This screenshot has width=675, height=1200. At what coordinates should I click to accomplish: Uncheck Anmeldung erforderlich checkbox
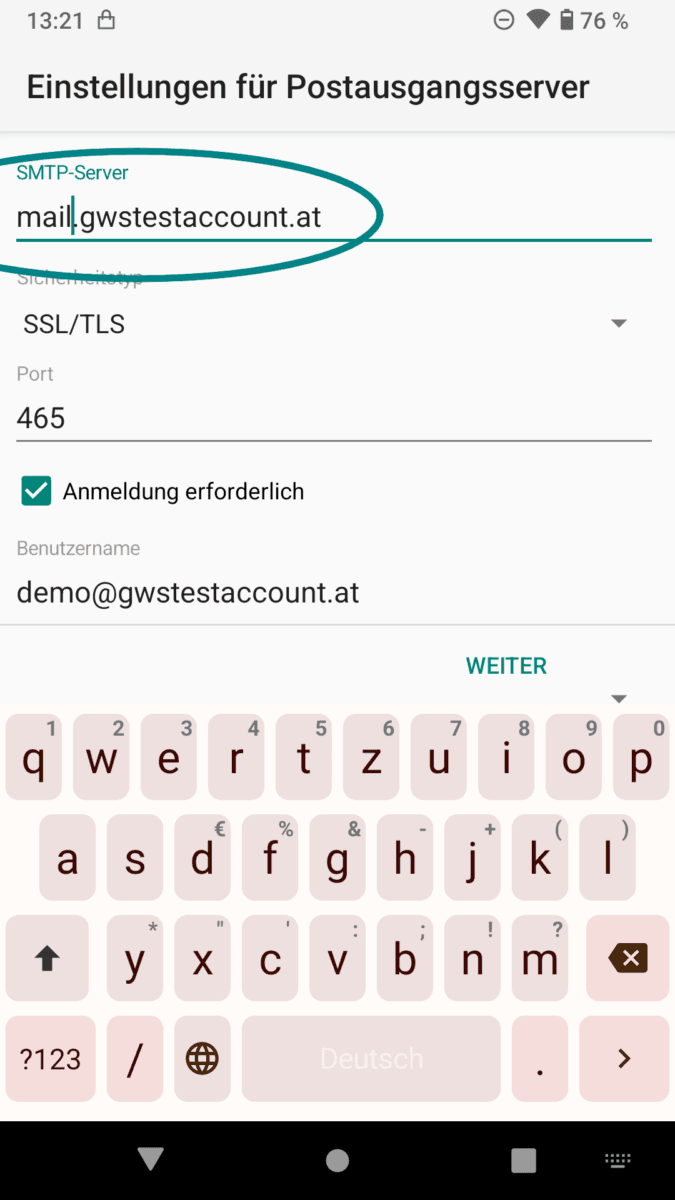click(x=37, y=491)
